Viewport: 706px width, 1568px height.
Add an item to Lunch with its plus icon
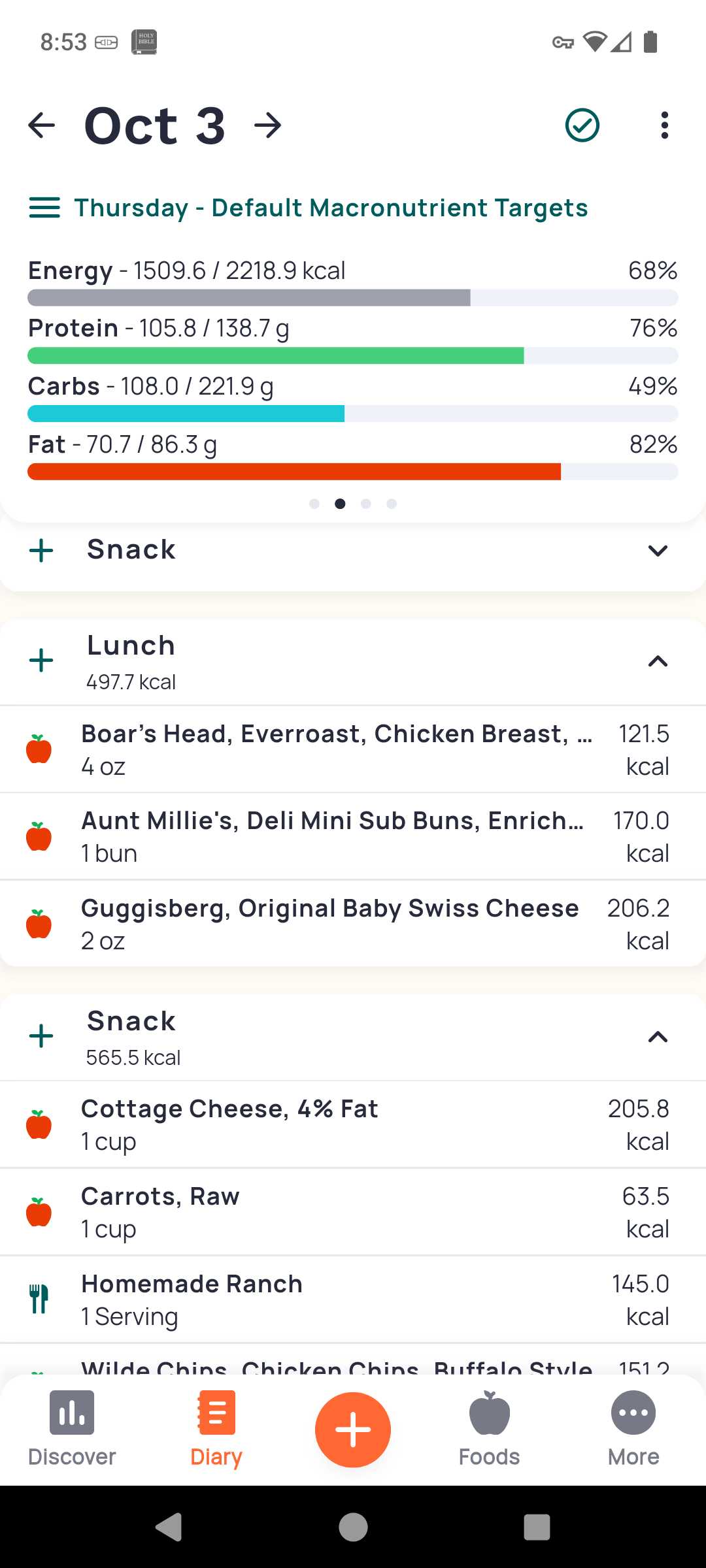coord(40,661)
